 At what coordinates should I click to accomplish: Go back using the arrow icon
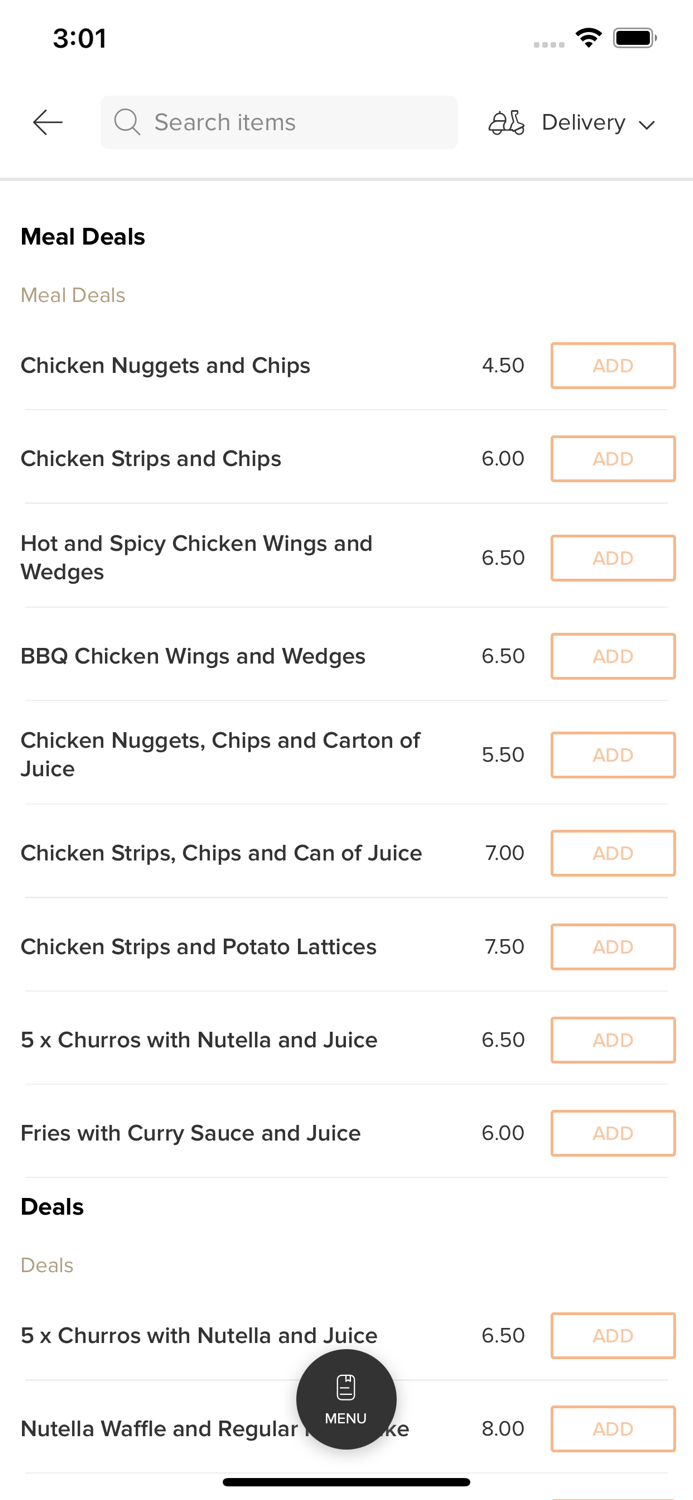[48, 122]
